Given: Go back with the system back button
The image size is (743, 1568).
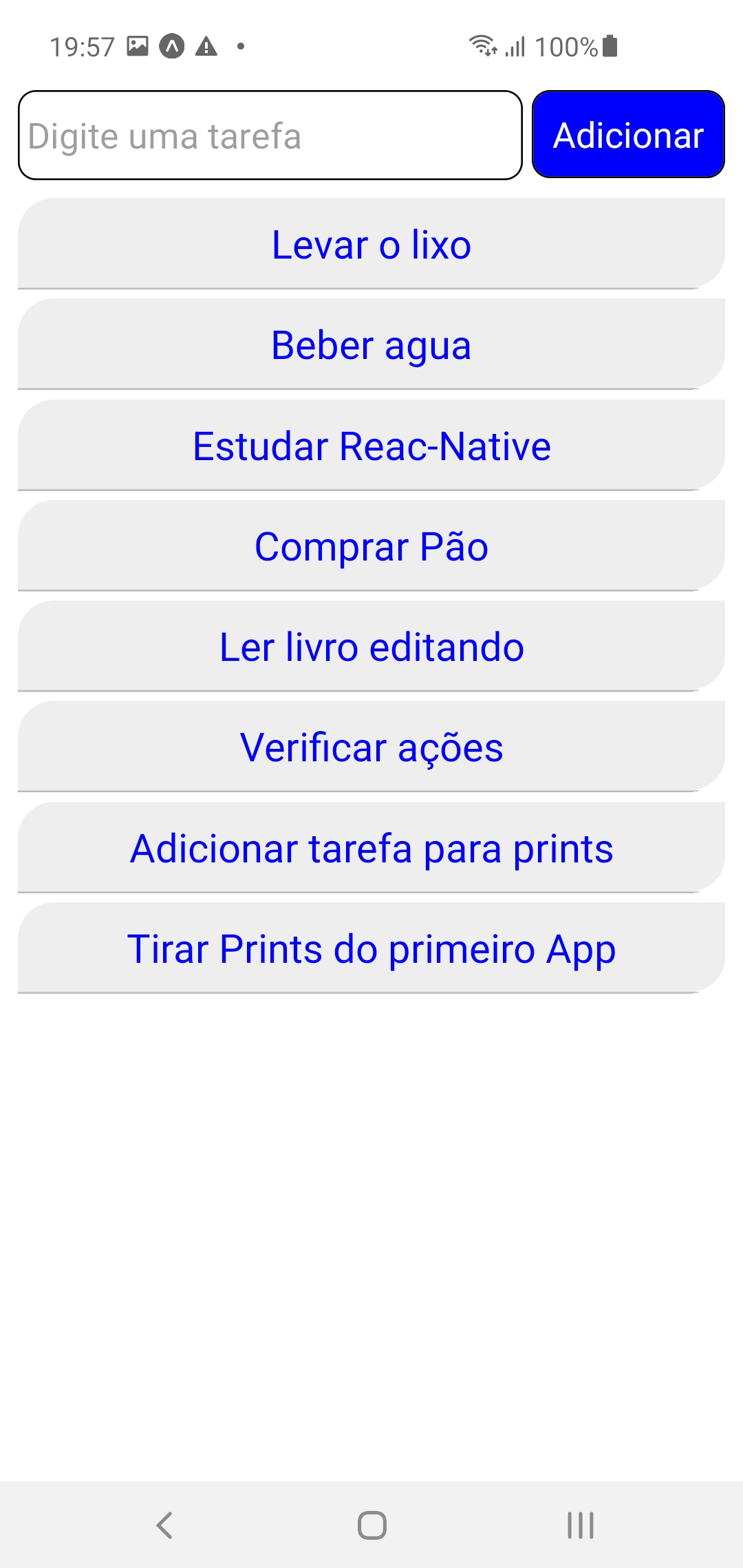Looking at the screenshot, I should point(164,1525).
